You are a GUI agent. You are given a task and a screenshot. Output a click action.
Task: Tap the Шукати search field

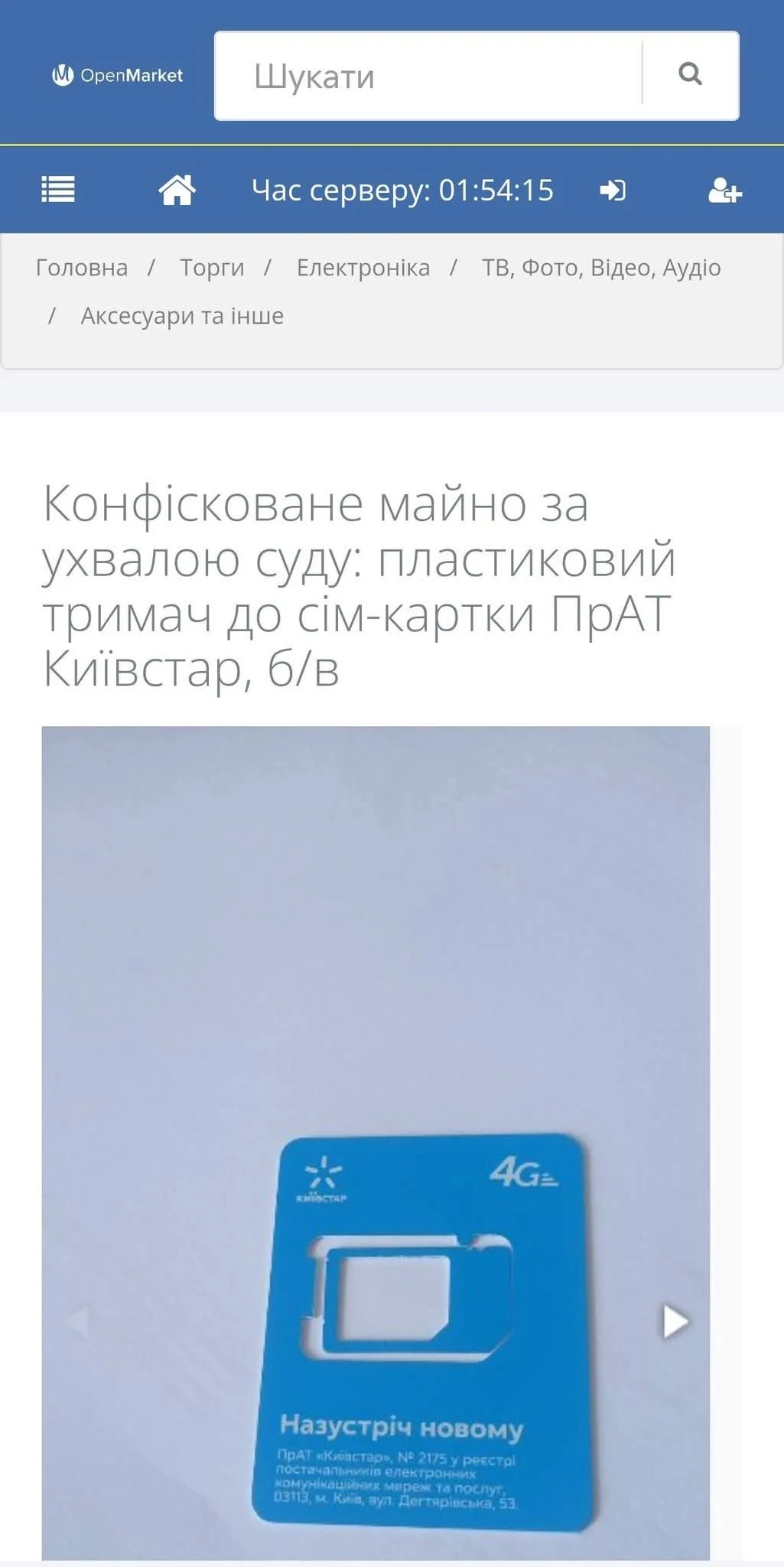[428, 76]
